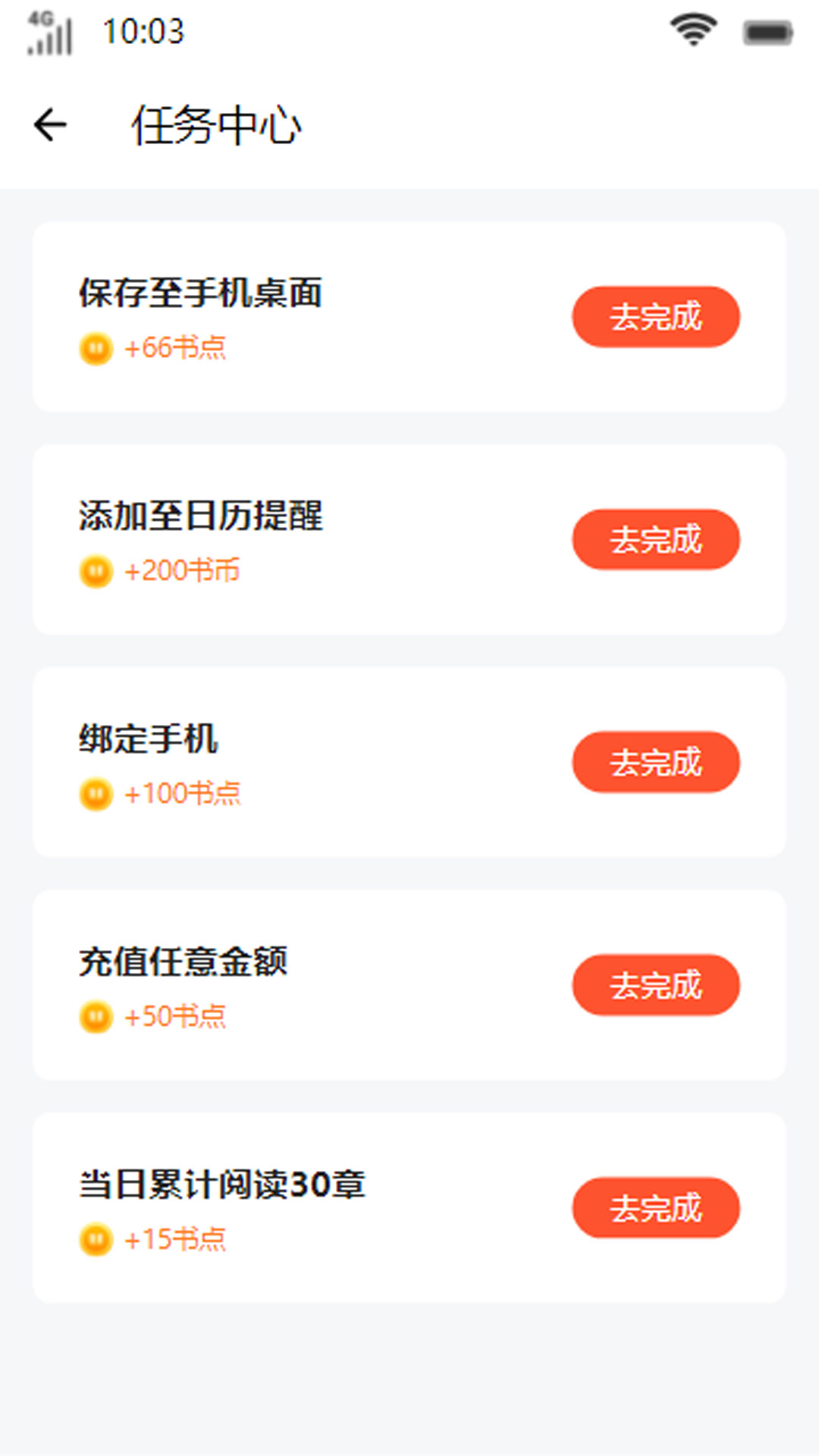Tap the battery icon in the status bar
The width and height of the screenshot is (819, 1456).
coord(768,32)
